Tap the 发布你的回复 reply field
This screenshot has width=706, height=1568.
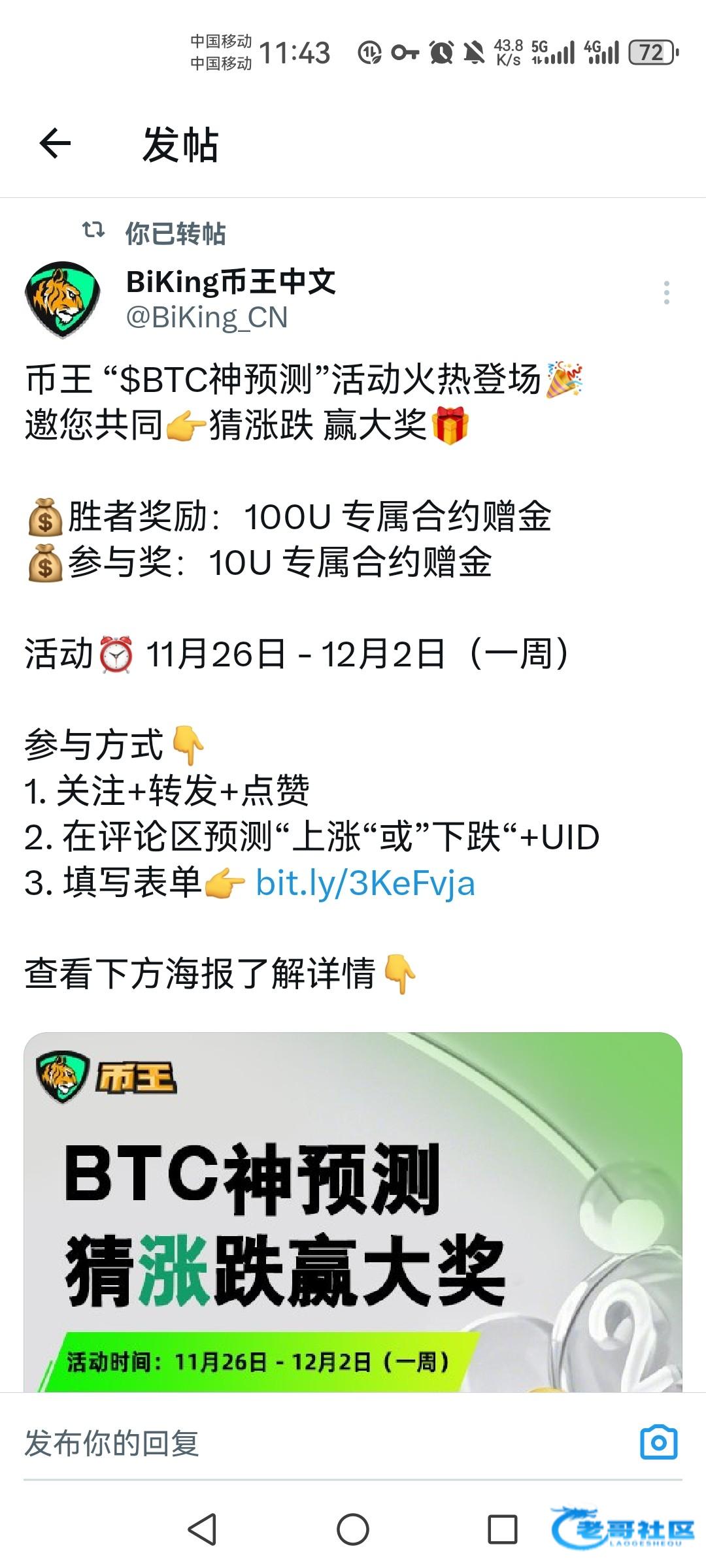pos(314,1443)
